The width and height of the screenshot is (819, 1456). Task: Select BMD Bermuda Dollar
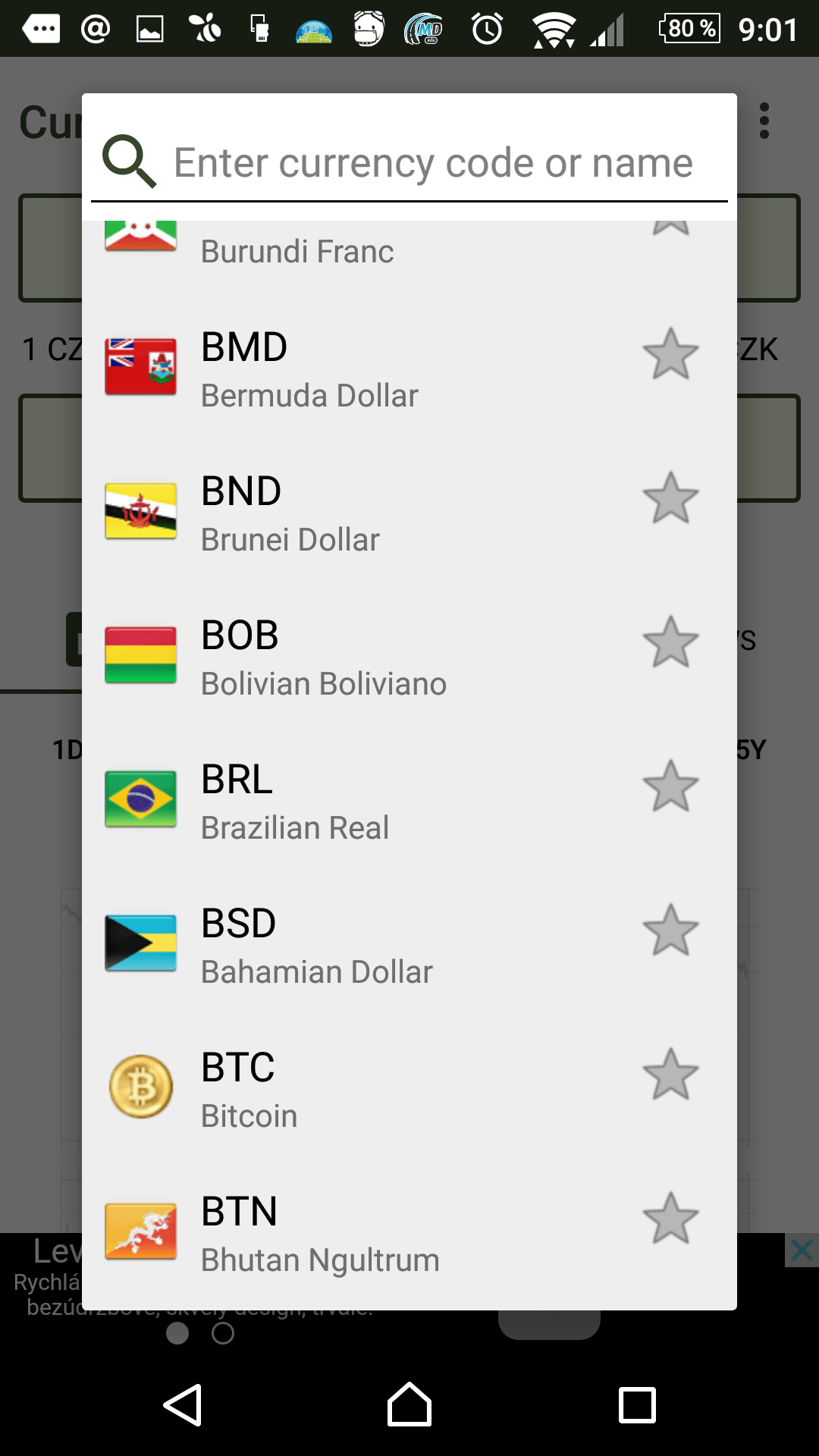[341, 369]
